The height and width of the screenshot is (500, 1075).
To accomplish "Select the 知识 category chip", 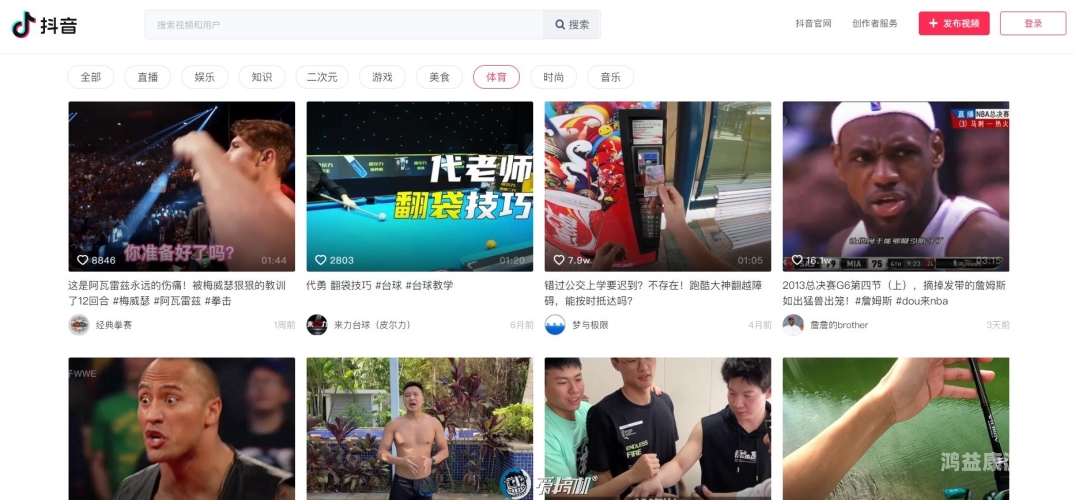I will coord(262,77).
